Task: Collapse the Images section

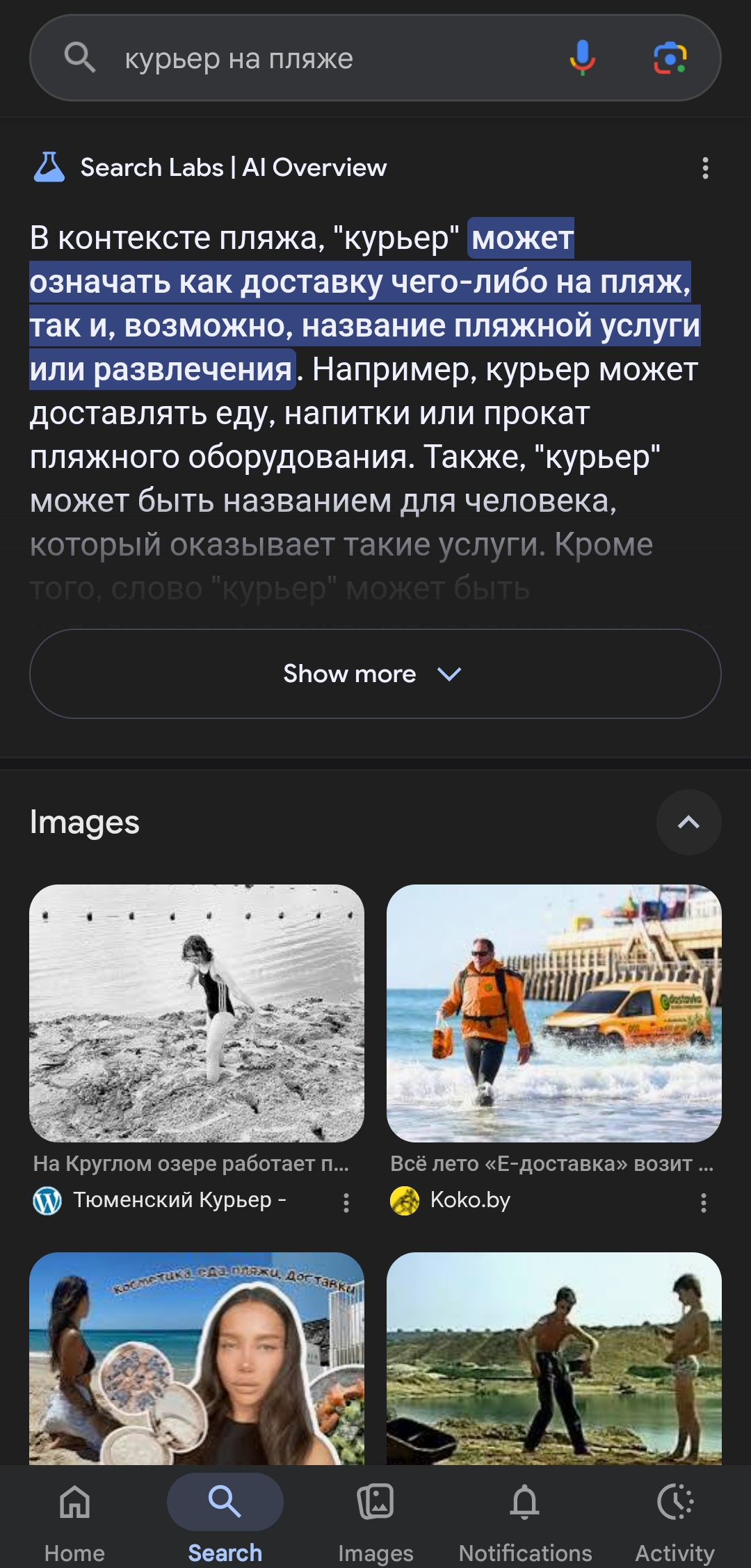Action: pyautogui.click(x=688, y=822)
